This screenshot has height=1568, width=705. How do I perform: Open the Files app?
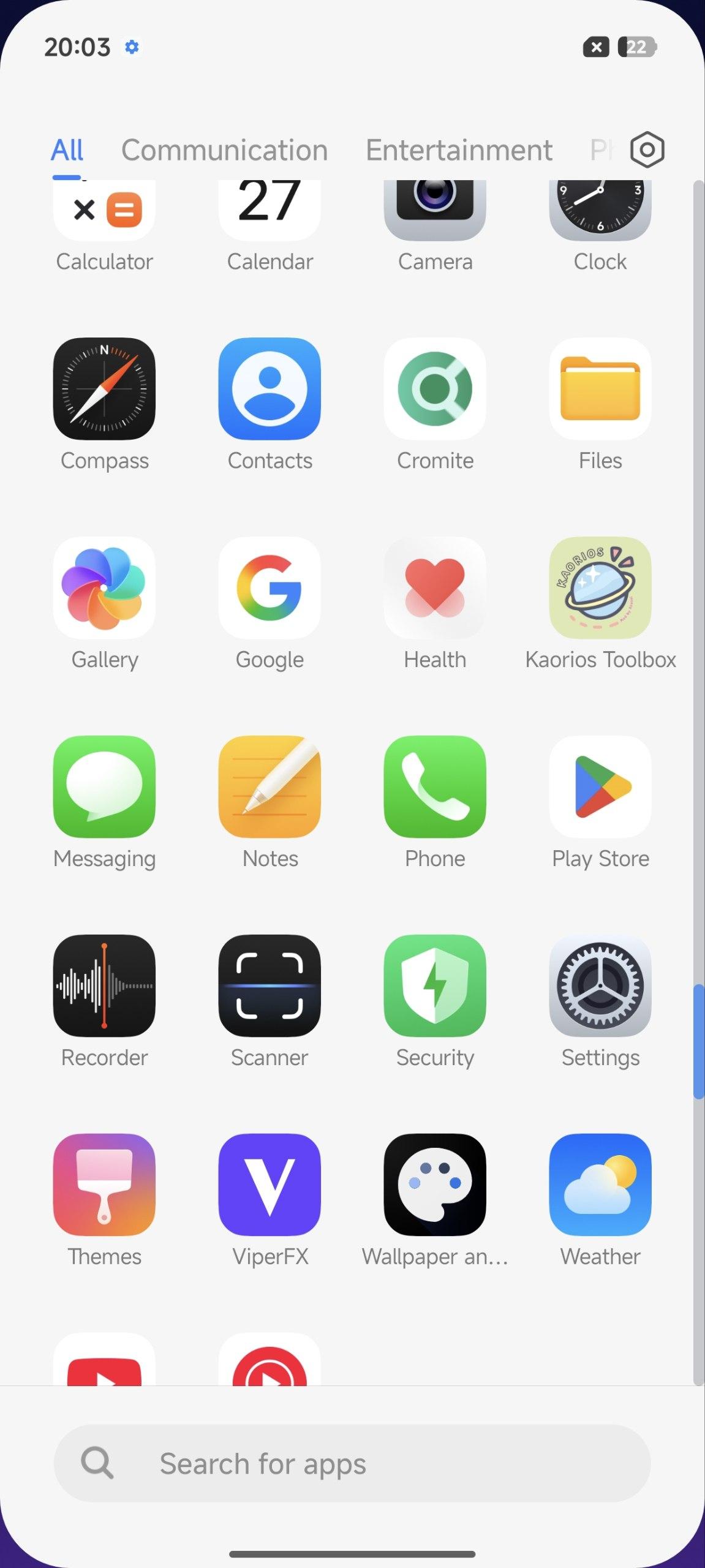click(x=600, y=388)
